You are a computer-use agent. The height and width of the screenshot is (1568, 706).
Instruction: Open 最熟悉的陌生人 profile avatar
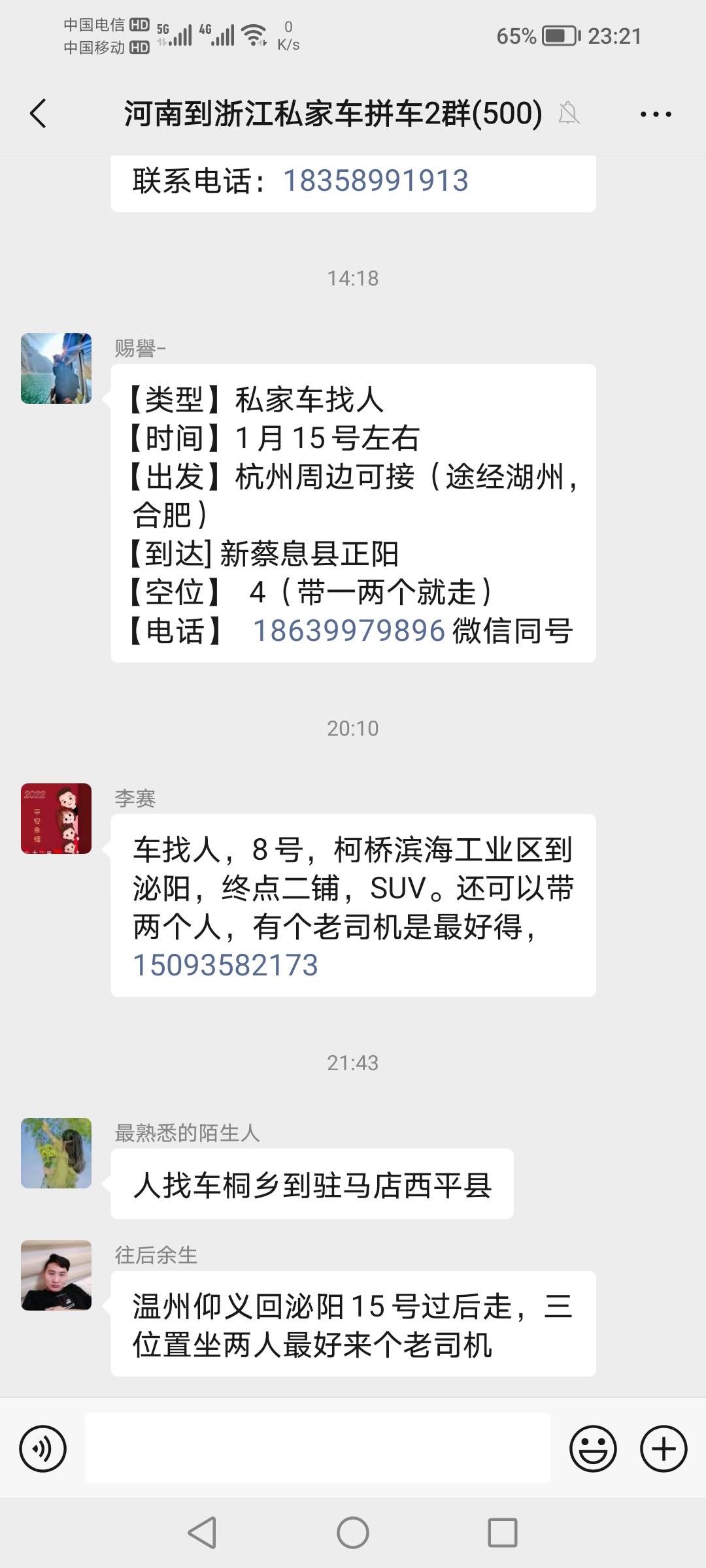coord(56,1153)
